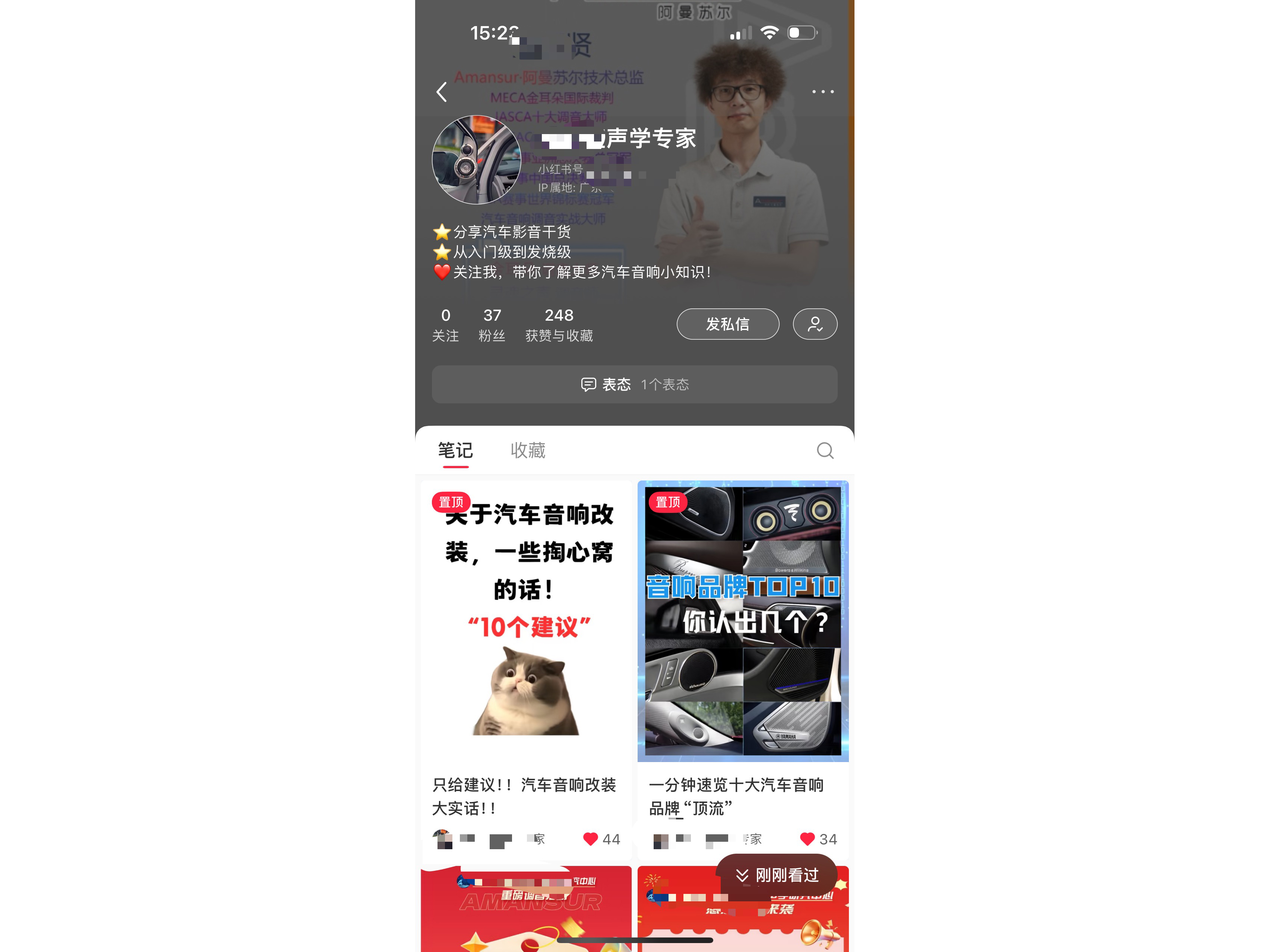
Task: Search within this user's notes
Action: [824, 451]
